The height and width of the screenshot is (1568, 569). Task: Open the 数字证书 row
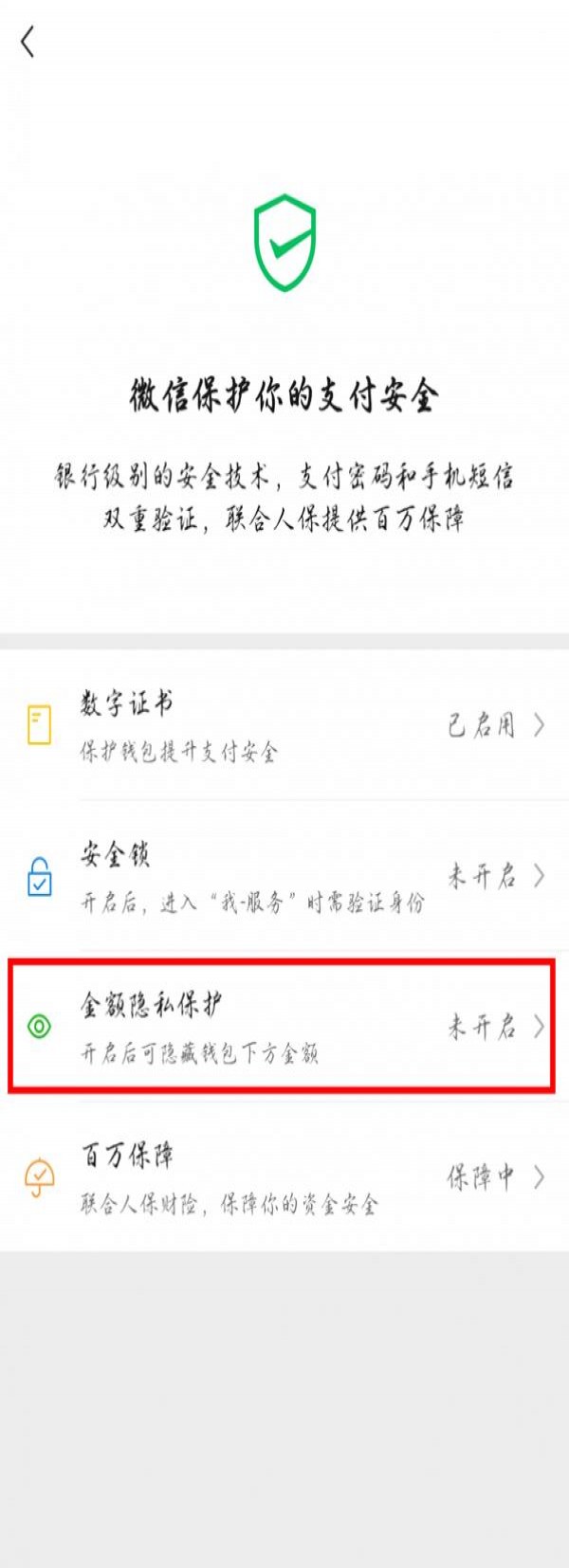(x=284, y=725)
